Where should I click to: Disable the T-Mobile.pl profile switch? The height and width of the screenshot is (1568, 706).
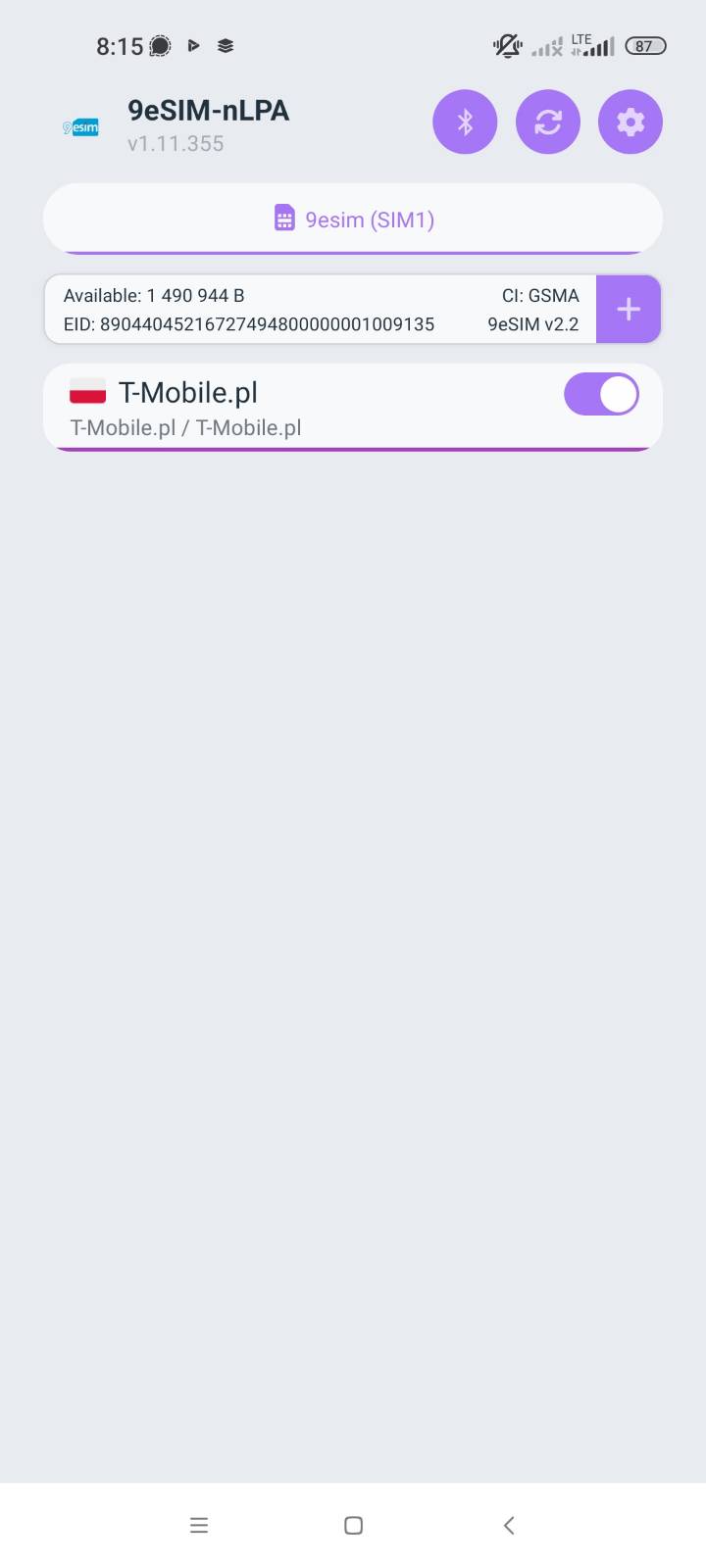point(601,394)
